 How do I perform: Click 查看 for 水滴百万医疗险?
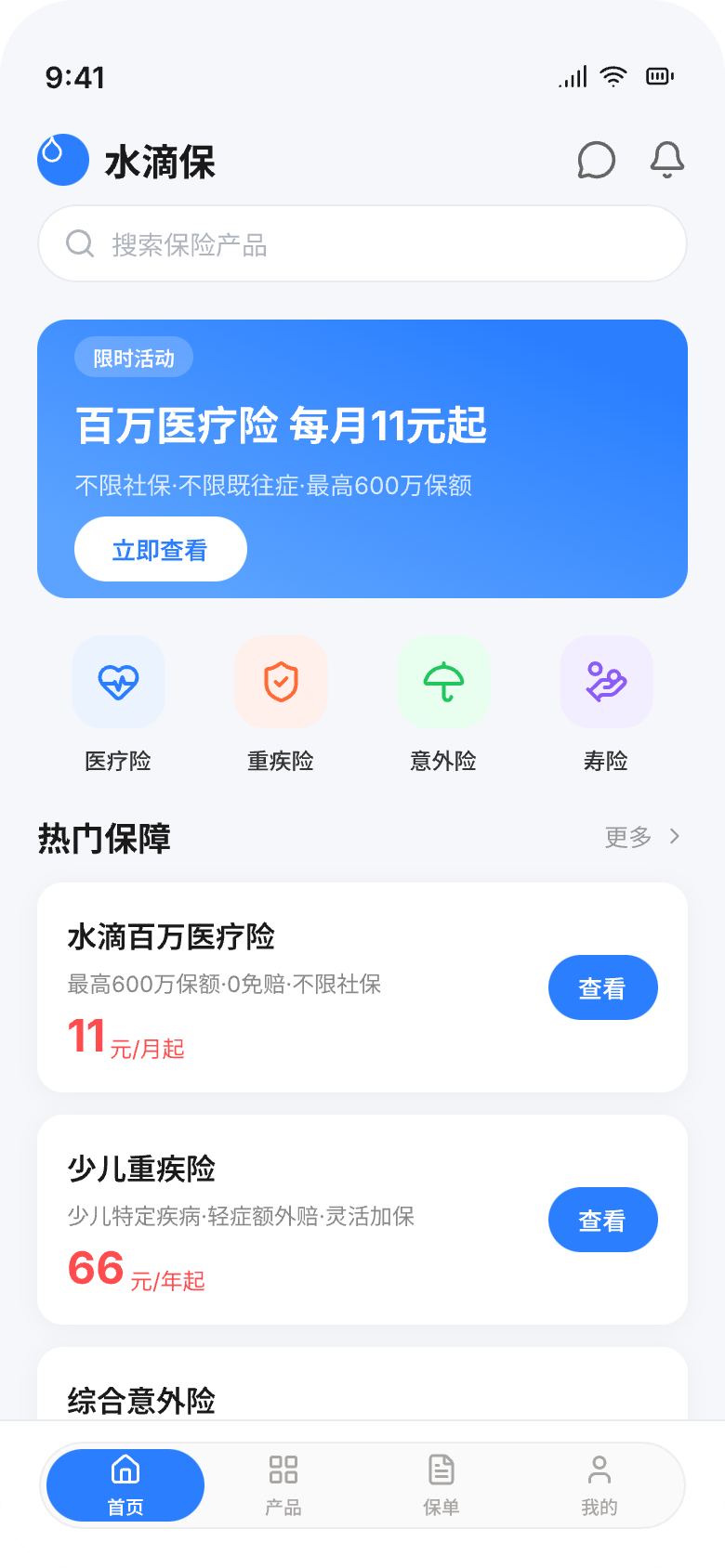pyautogui.click(x=602, y=987)
